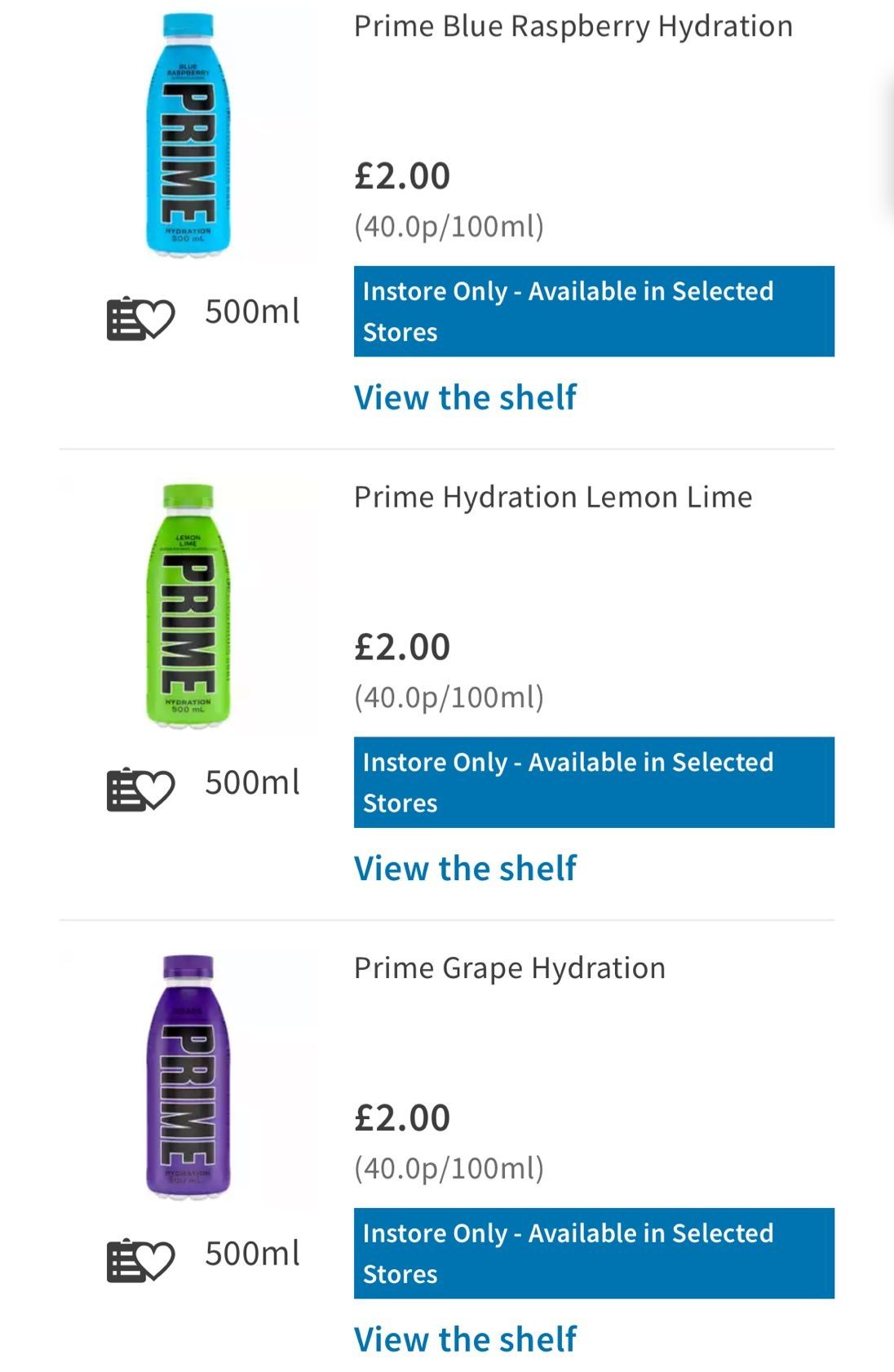The height and width of the screenshot is (1372, 894).
Task: View the shelf for Blue Raspberry Hydration
Action: 463,397
